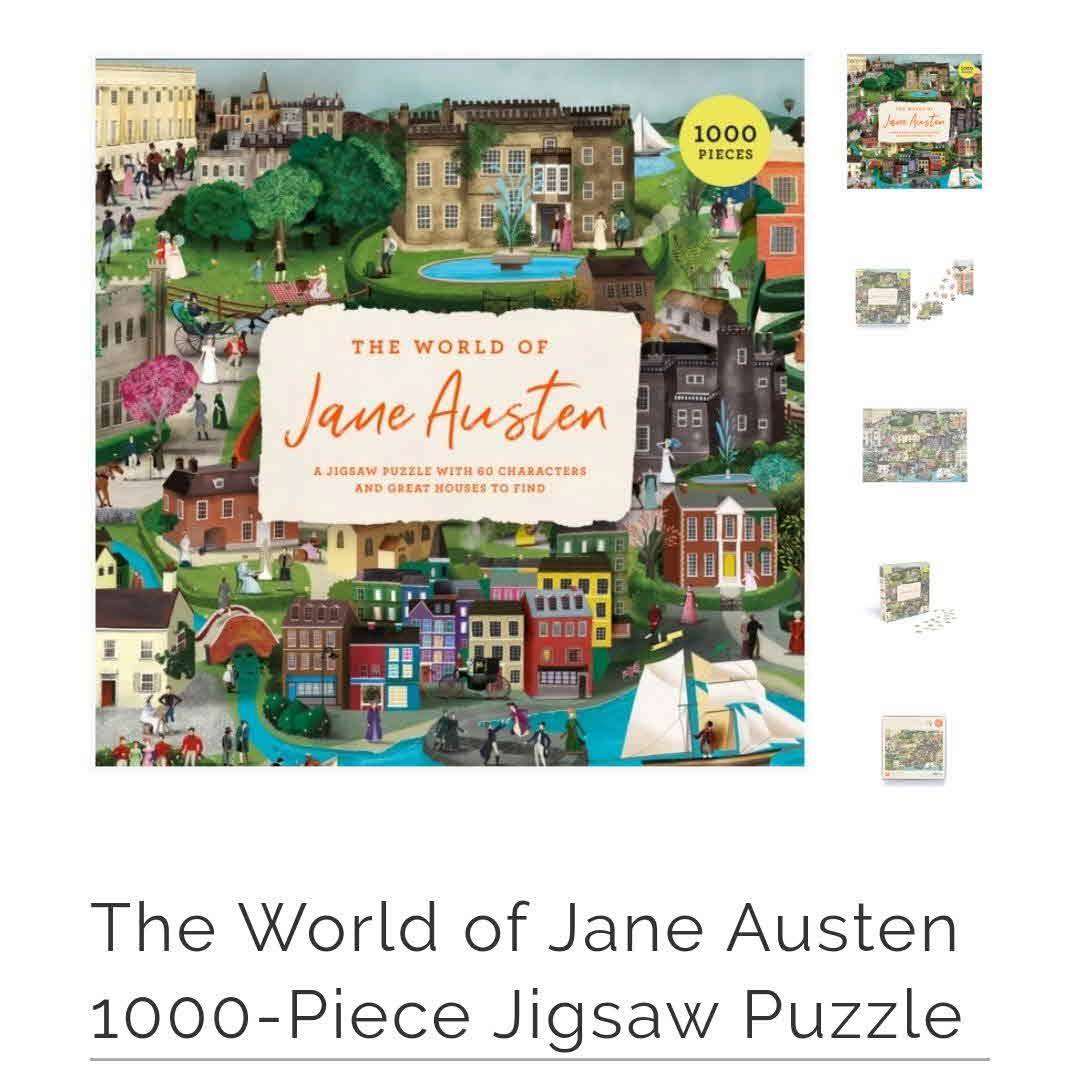This screenshot has width=1079, height=1079.
Task: View the last gallery thumbnail of the box
Action: point(914,749)
